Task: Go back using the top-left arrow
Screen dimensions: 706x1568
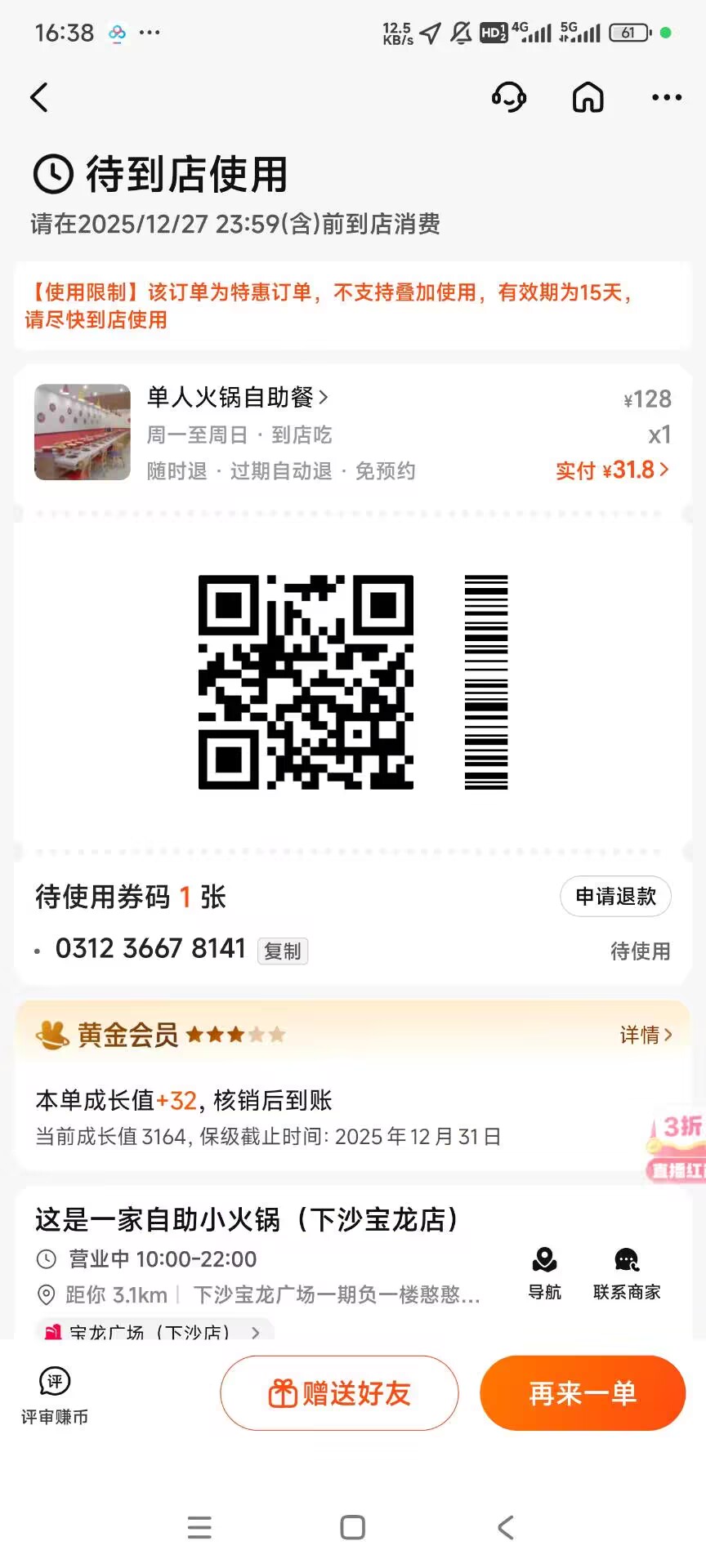Action: pos(39,98)
